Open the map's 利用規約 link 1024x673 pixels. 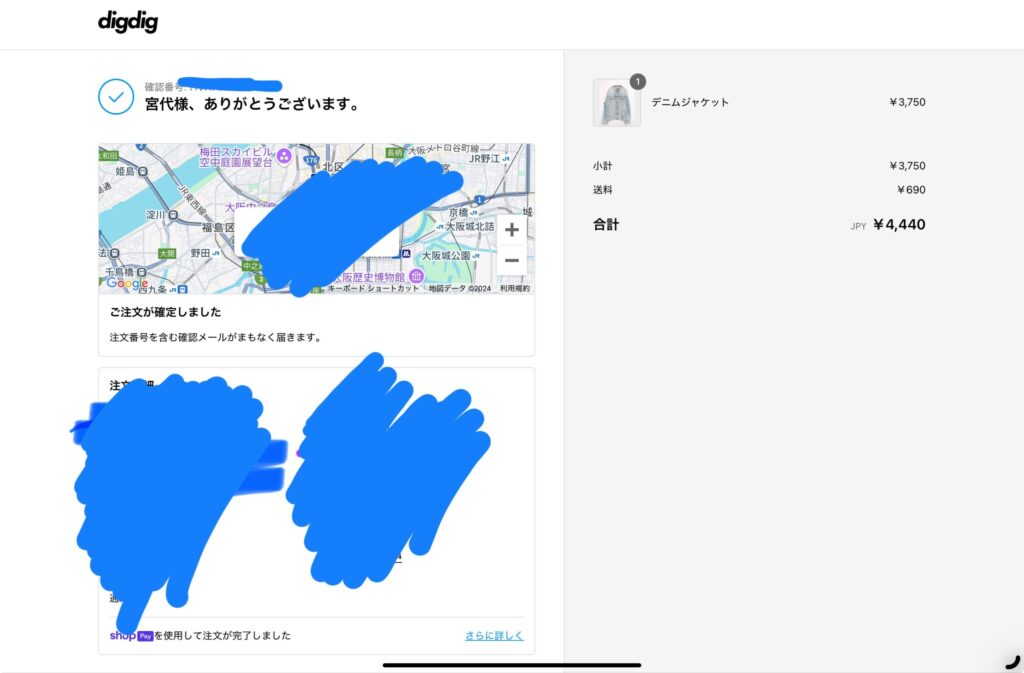tap(515, 288)
